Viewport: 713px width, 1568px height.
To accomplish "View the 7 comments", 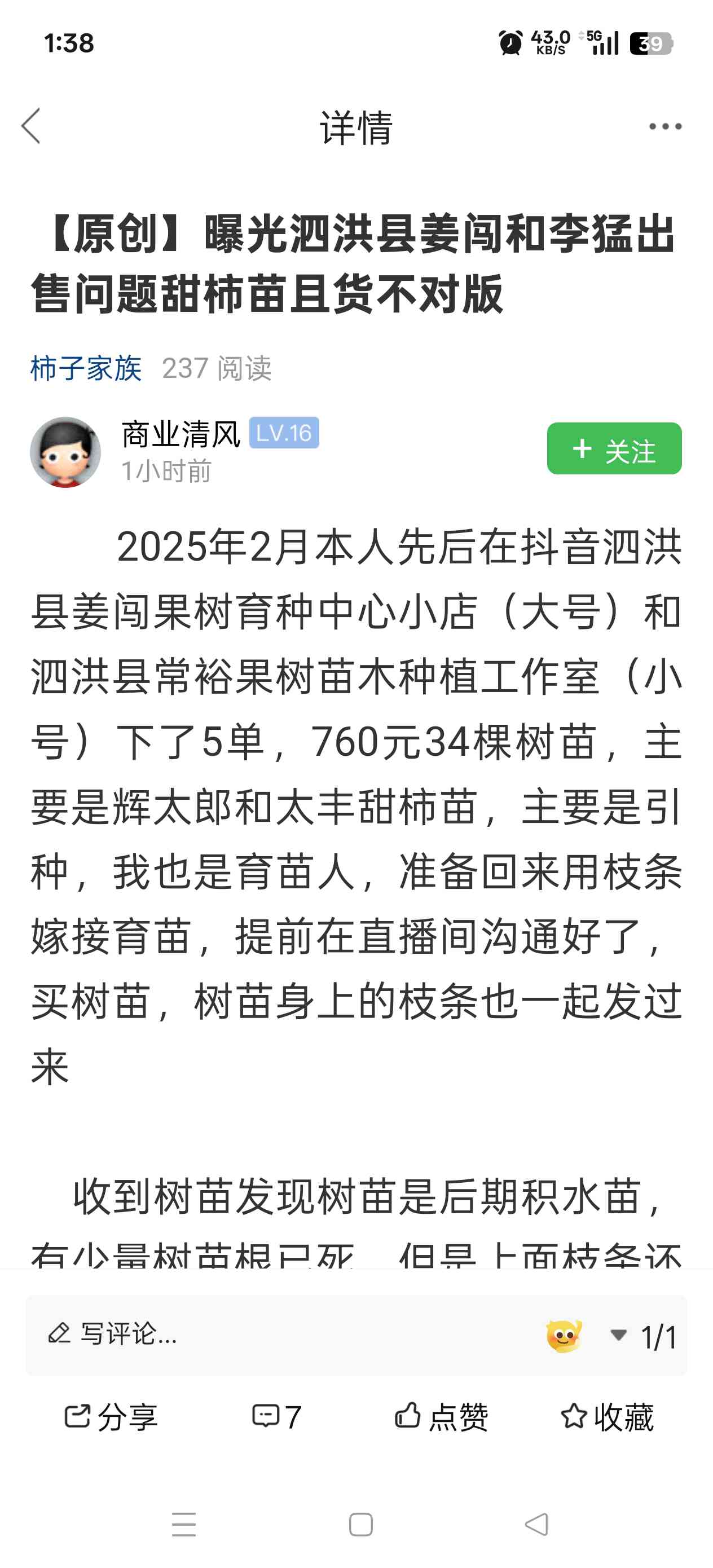I will [276, 1416].
